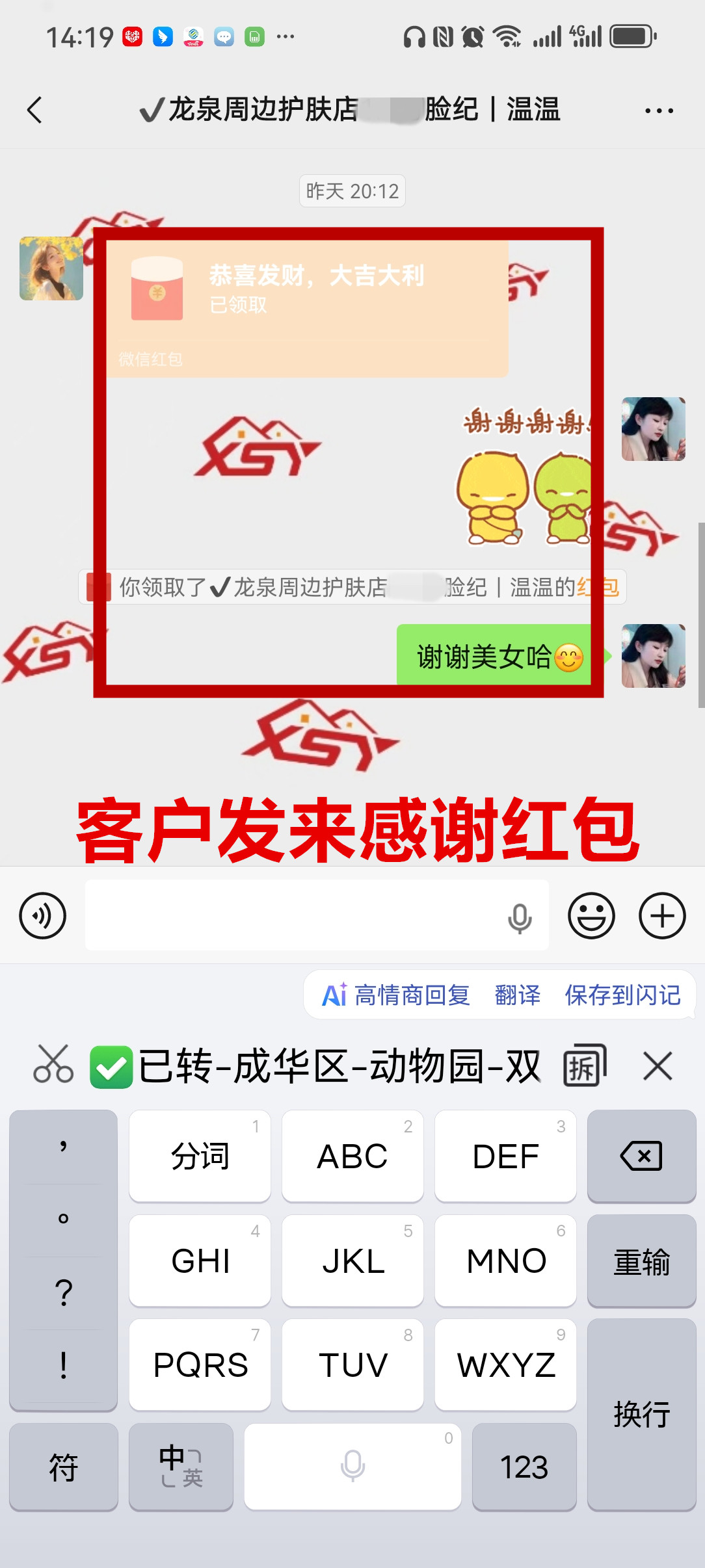Open the scissors clipboard tool
Image resolution: width=705 pixels, height=1568 pixels.
(53, 1065)
